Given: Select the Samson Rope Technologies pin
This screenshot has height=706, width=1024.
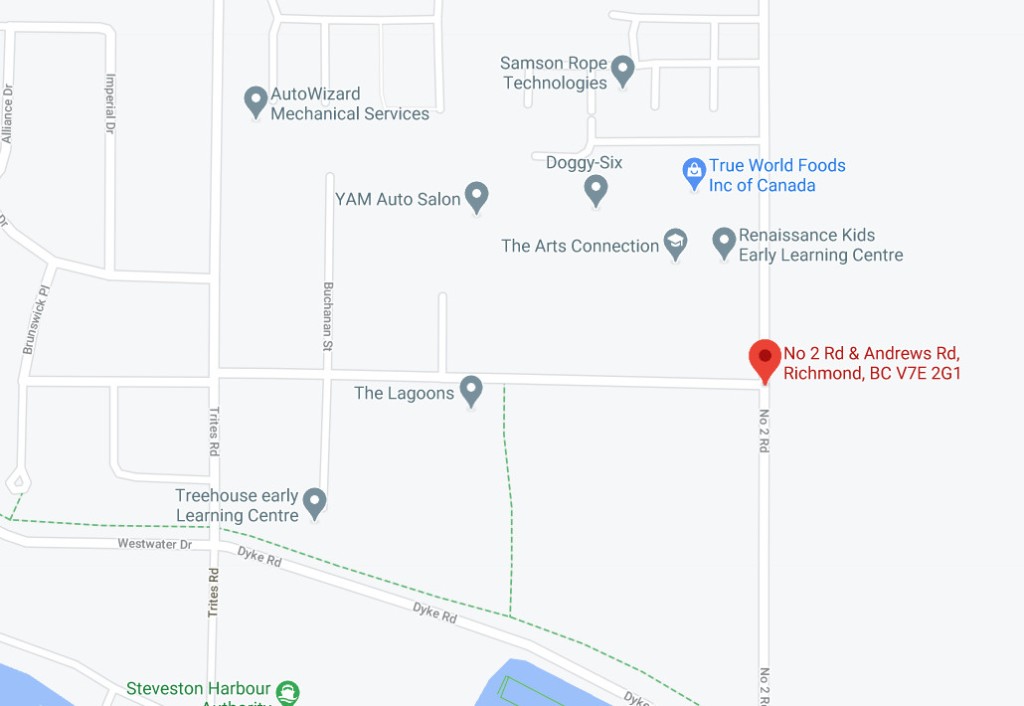Looking at the screenshot, I should [x=623, y=70].
